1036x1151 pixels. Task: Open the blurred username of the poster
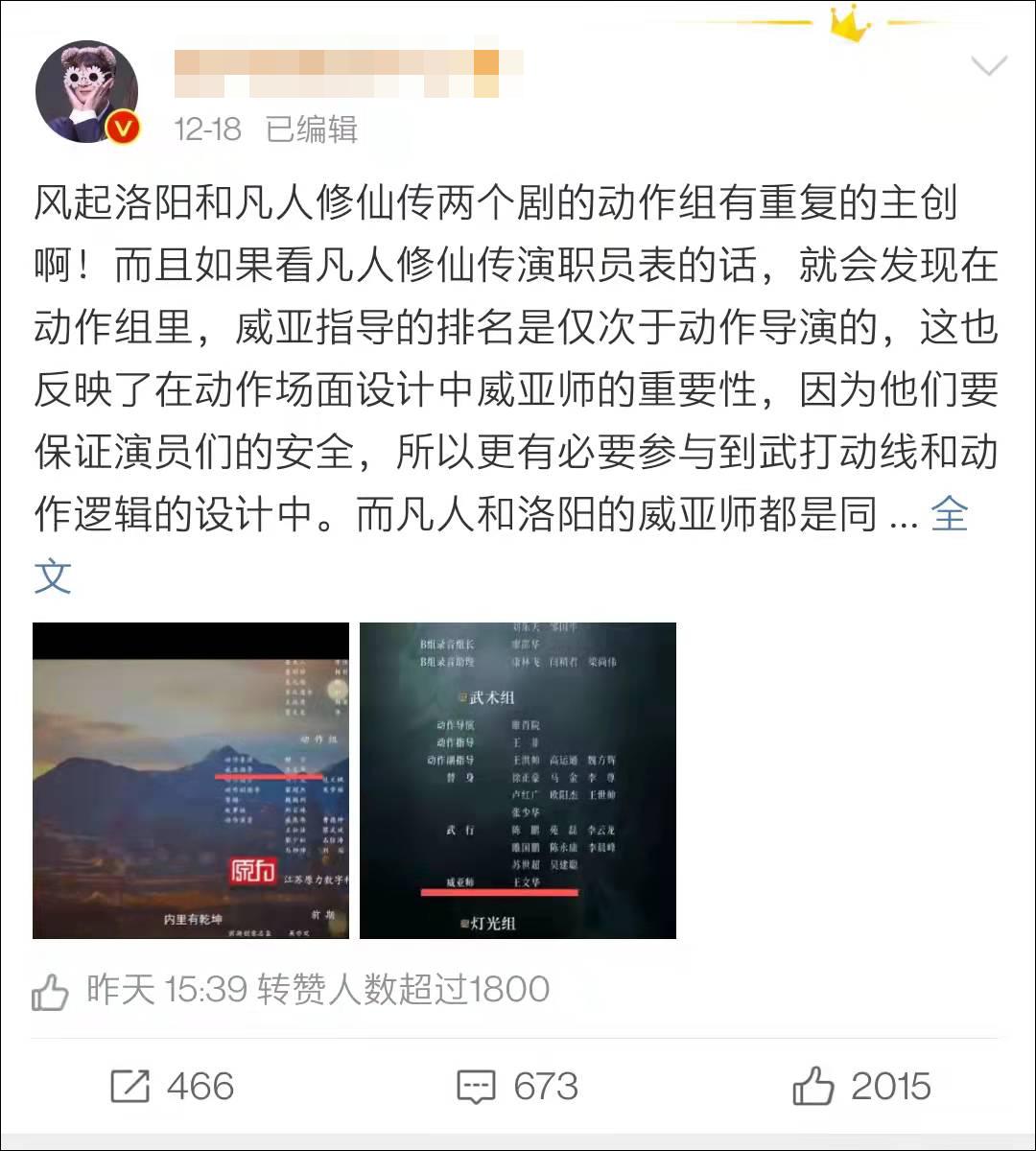coord(350,73)
